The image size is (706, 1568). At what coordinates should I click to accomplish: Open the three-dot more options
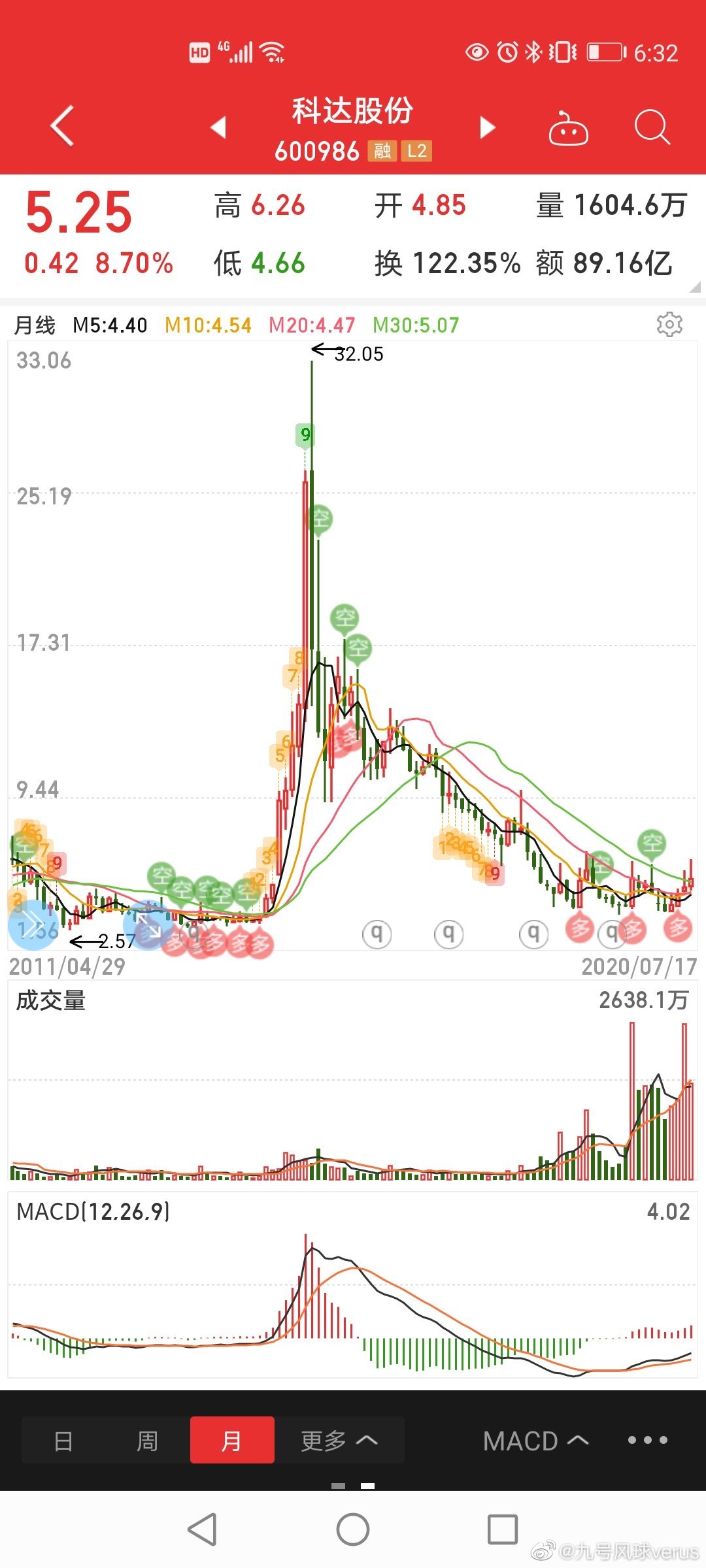pos(647,1440)
